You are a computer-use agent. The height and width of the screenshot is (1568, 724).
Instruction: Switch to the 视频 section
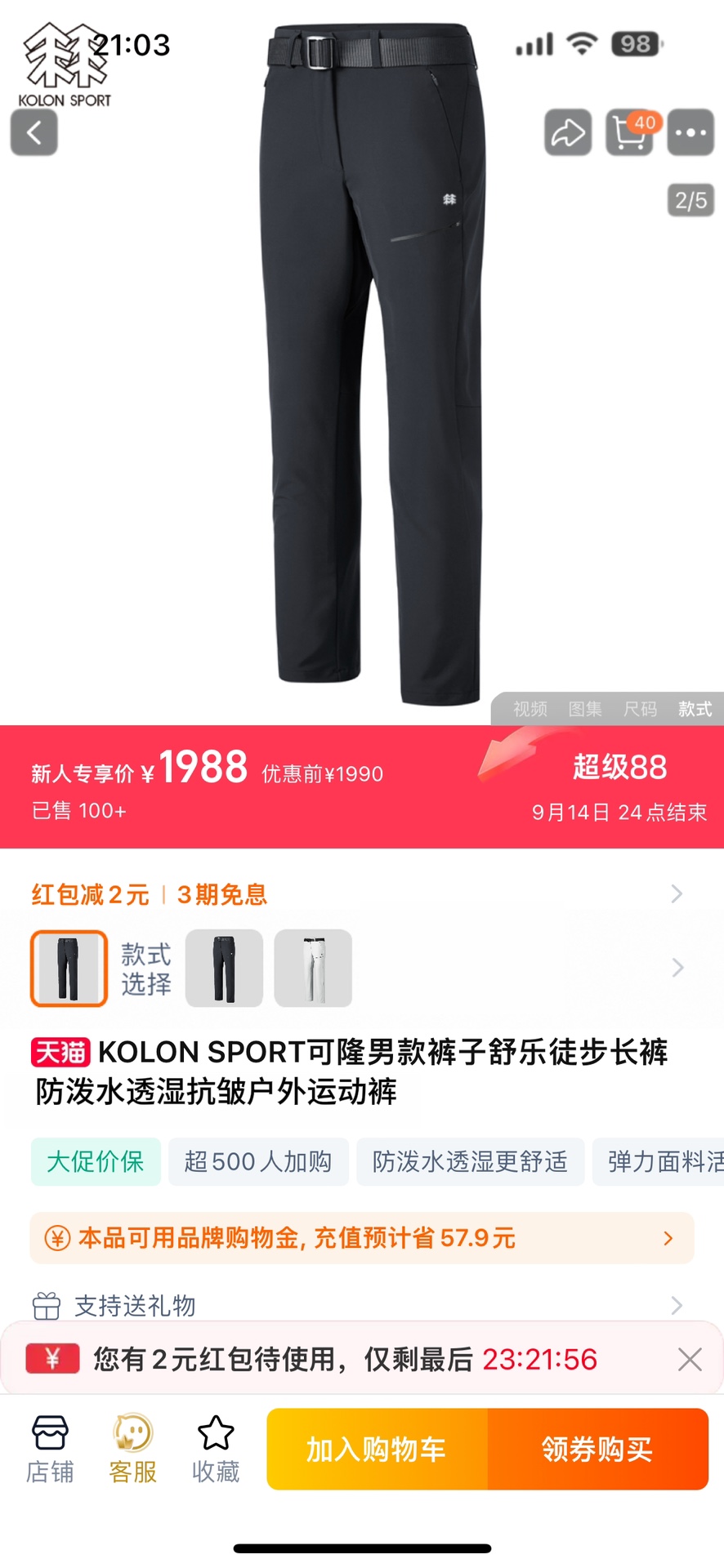pos(530,709)
